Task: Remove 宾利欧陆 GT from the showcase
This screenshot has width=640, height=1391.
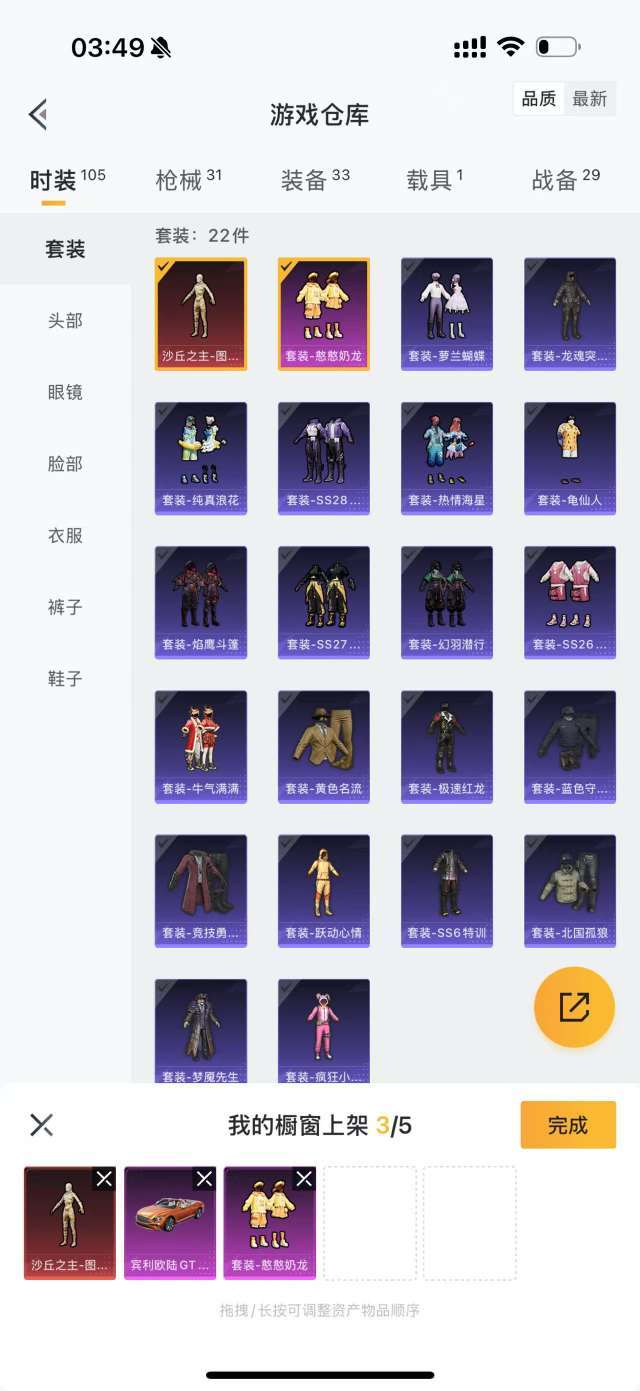Action: pyautogui.click(x=204, y=1179)
